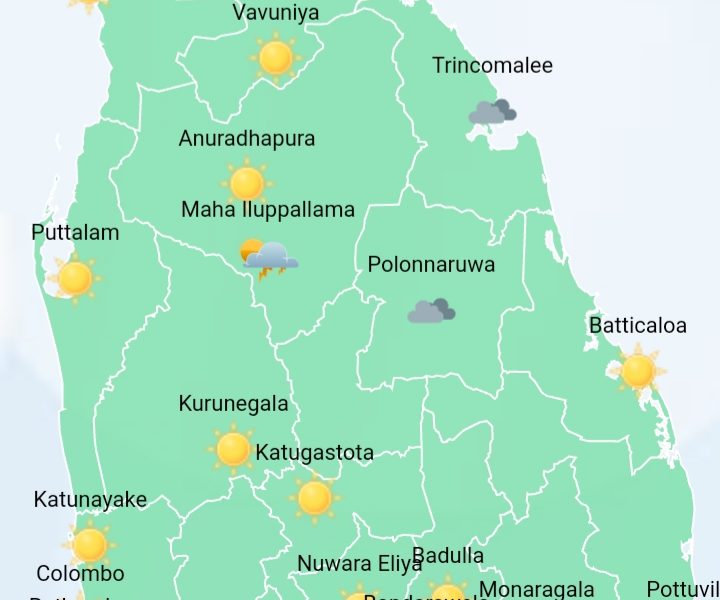
Task: View Kurunegala's sunny weather marker
Action: [x=233, y=449]
